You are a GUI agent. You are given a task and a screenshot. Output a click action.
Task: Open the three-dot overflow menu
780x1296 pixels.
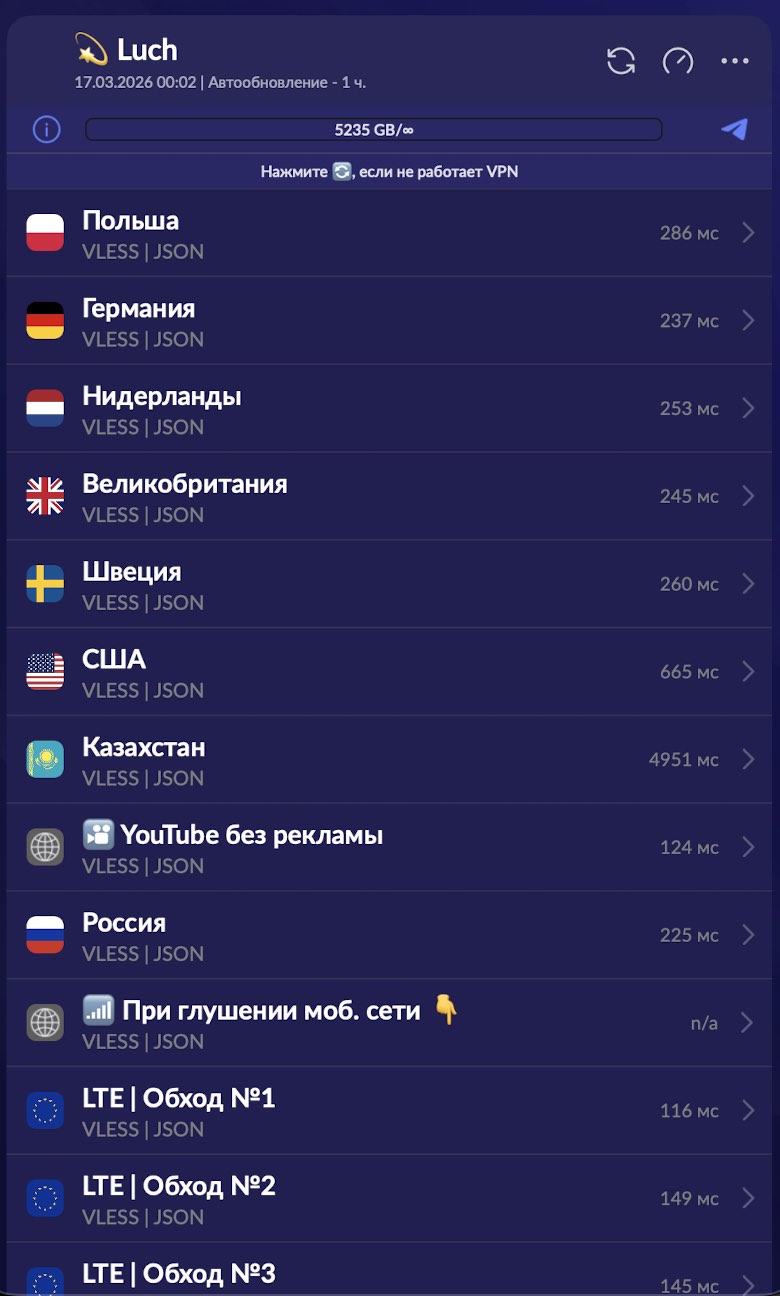735,61
